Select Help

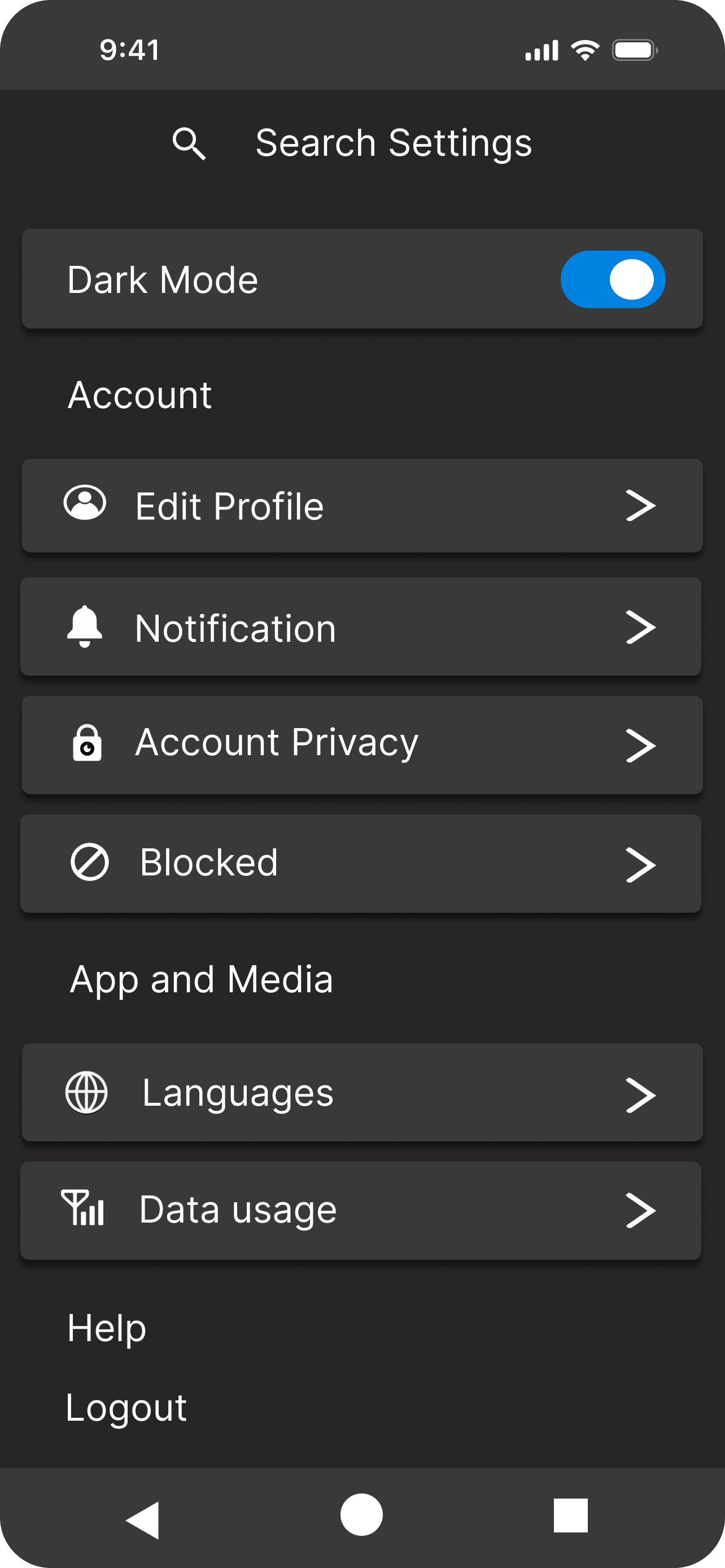(x=107, y=1328)
